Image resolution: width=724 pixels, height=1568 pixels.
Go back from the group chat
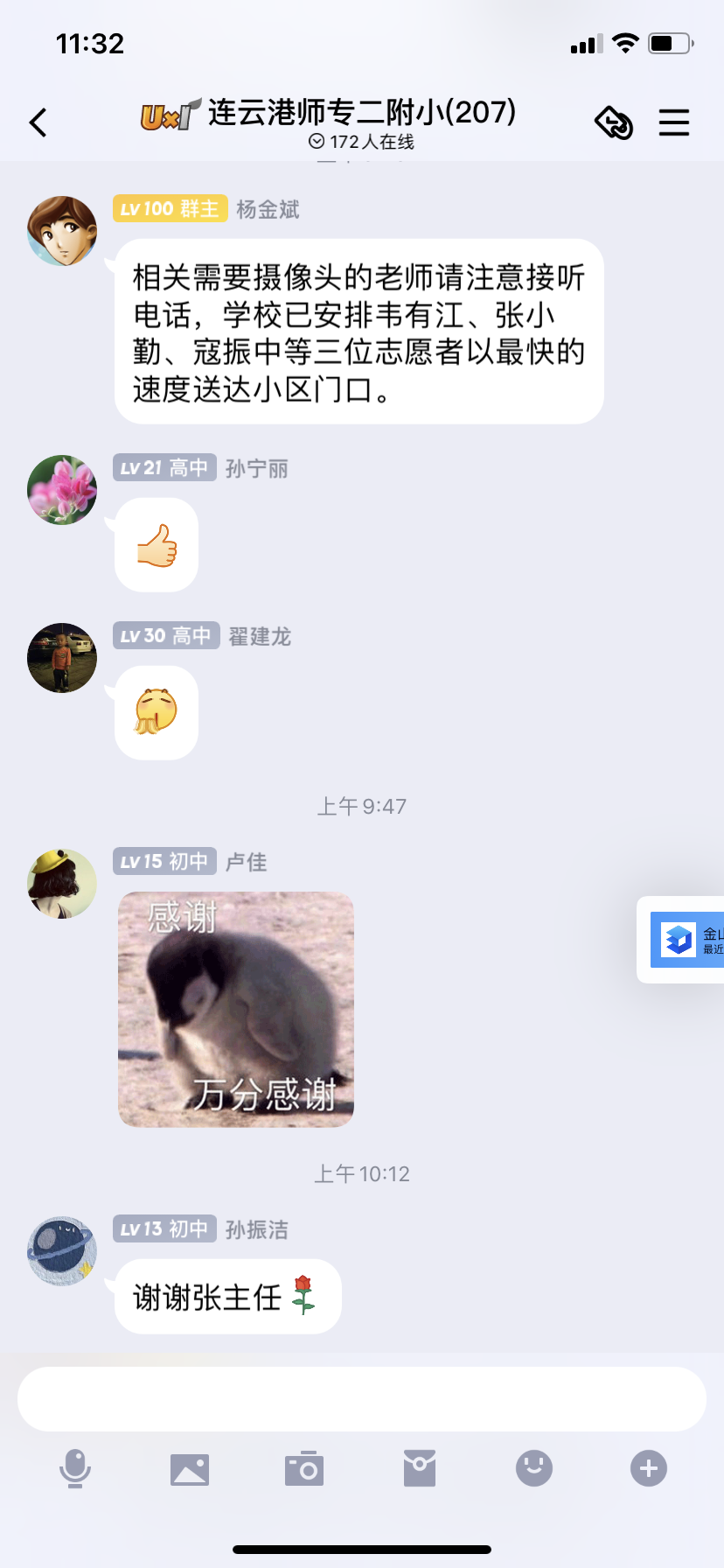(x=38, y=122)
